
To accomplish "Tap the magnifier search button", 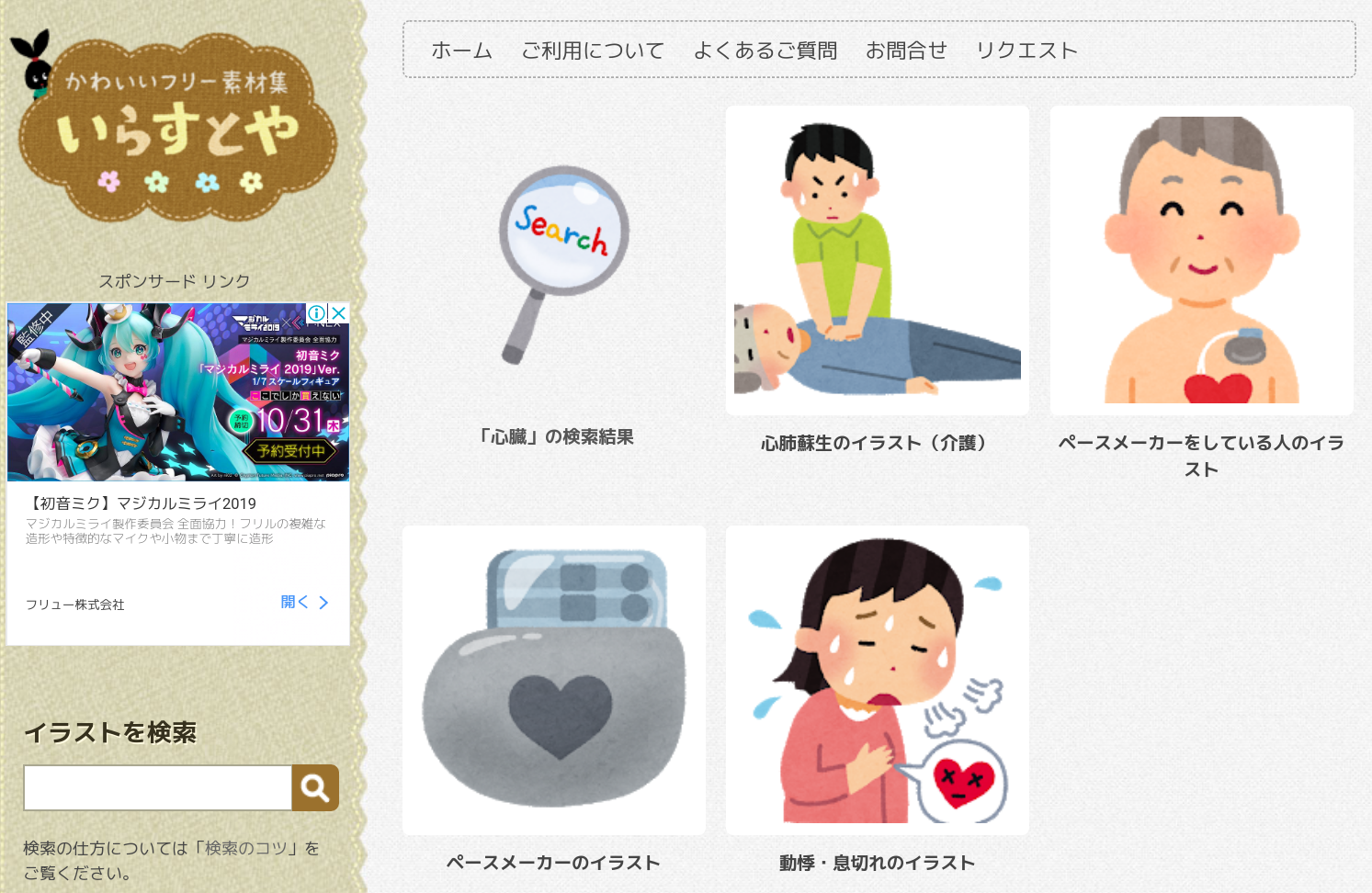I will pyautogui.click(x=315, y=788).
